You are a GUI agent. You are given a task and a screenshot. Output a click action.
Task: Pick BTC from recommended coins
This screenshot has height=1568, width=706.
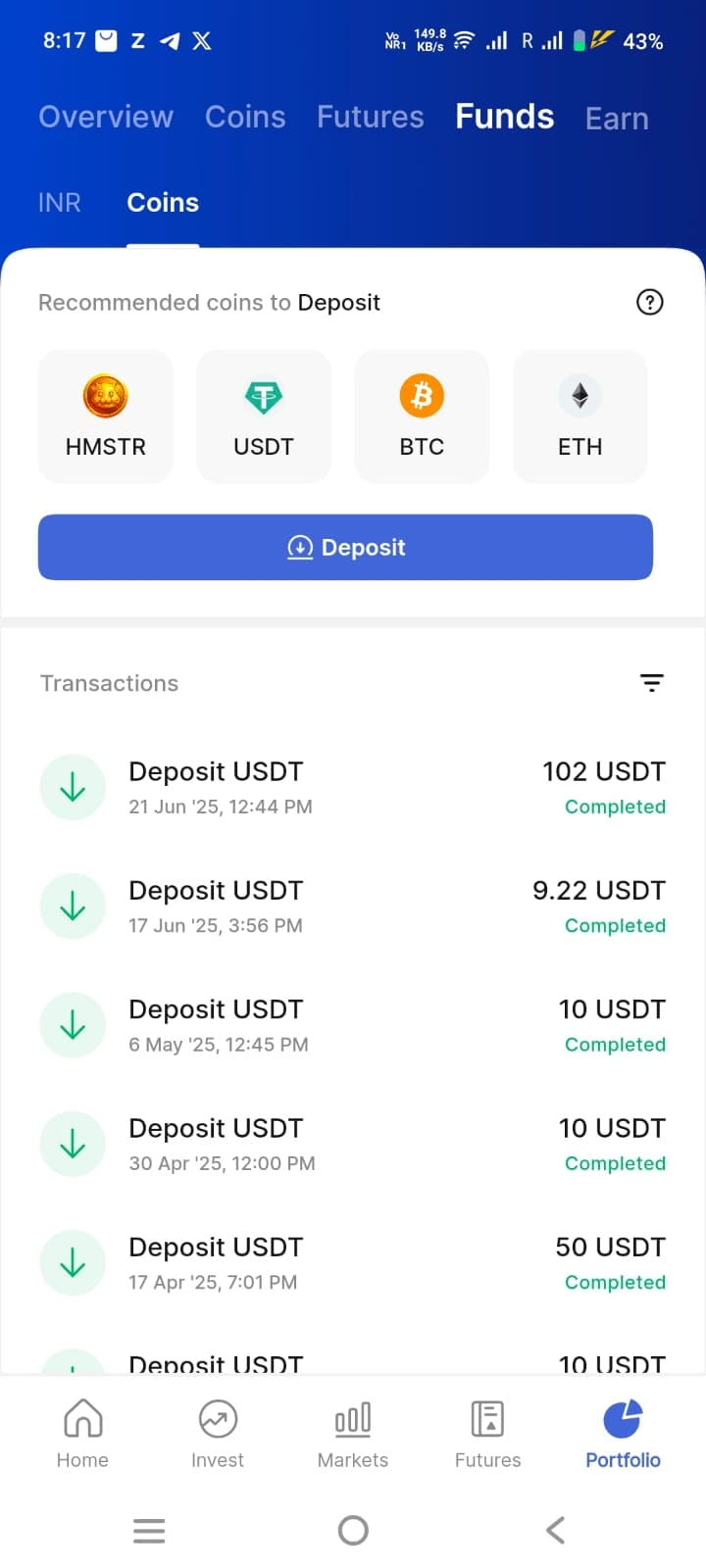coord(422,416)
